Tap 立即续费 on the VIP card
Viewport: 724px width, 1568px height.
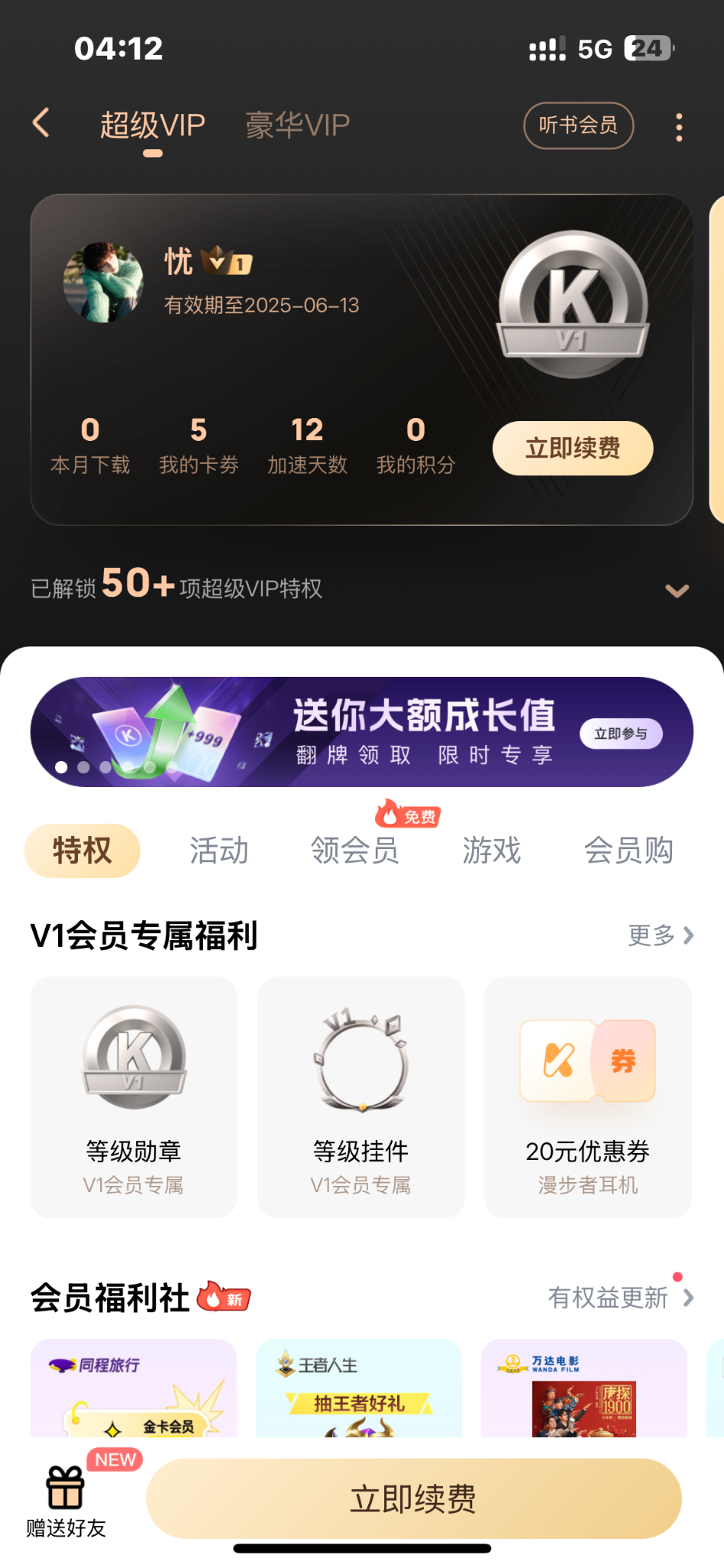click(x=572, y=448)
